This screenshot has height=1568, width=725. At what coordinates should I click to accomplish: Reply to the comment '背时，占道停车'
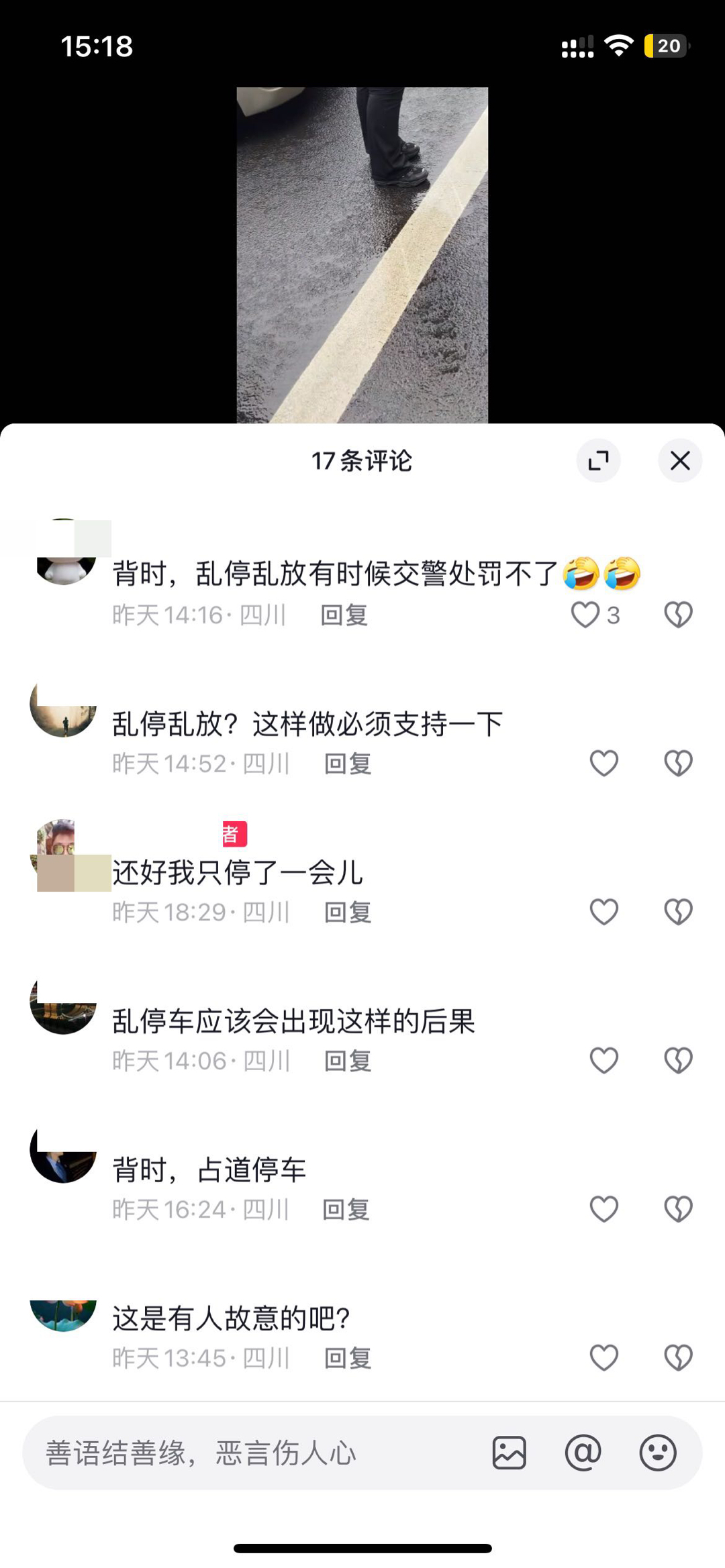pos(346,1210)
